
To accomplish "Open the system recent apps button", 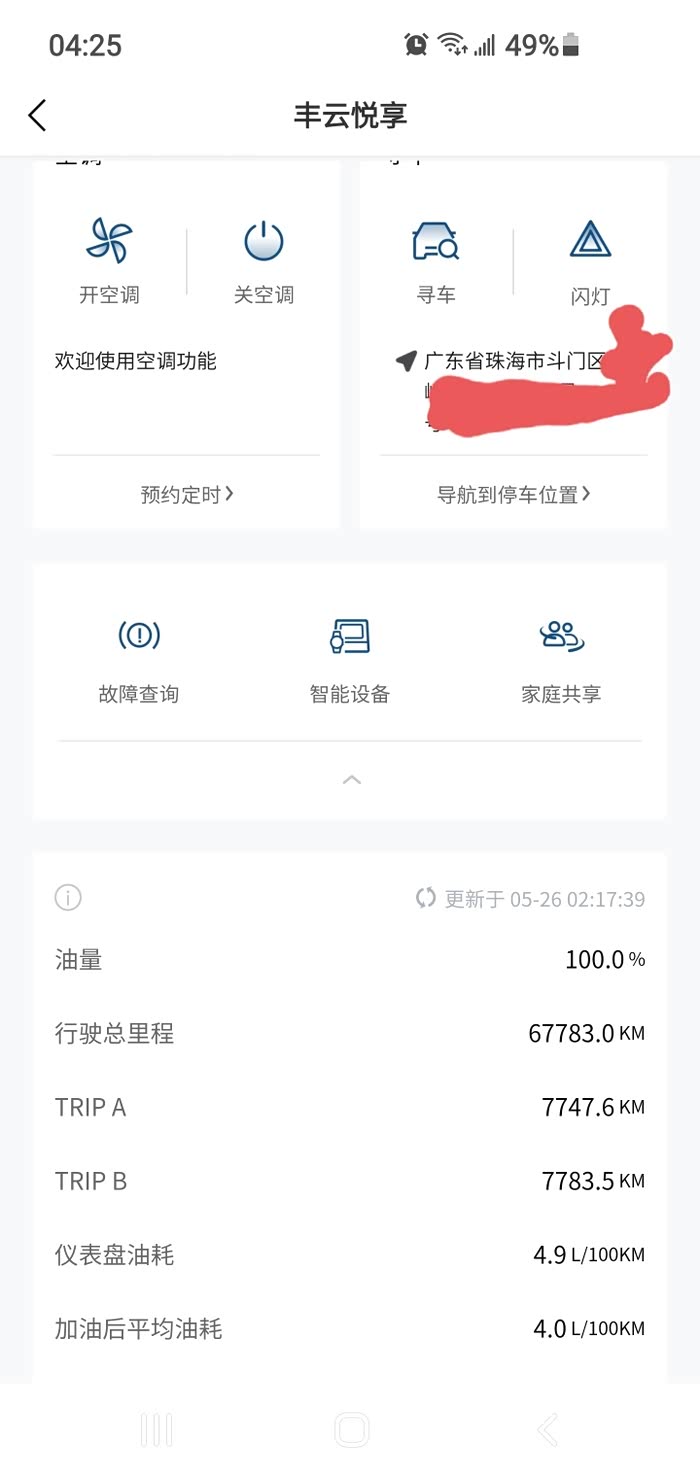I will [x=156, y=1430].
